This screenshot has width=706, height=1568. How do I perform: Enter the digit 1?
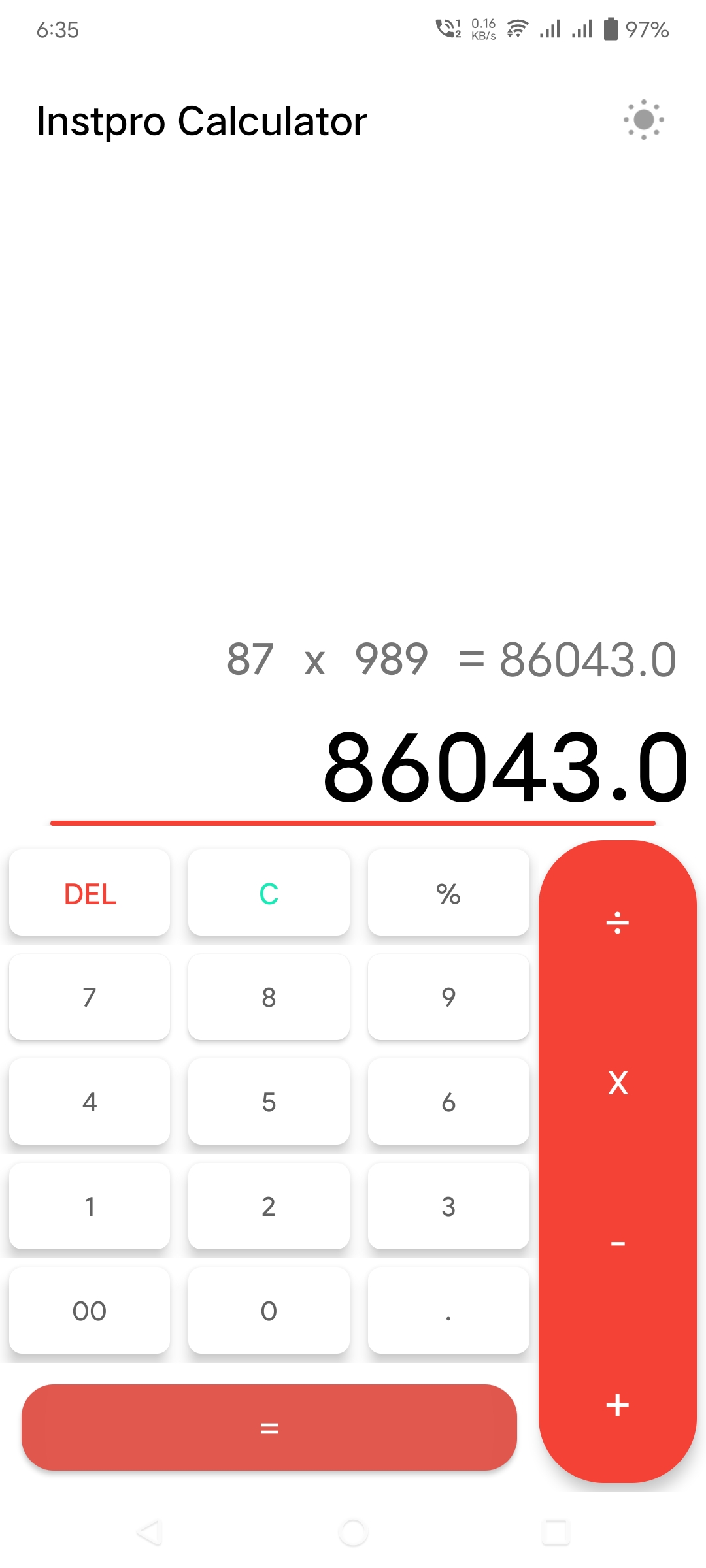click(90, 1206)
